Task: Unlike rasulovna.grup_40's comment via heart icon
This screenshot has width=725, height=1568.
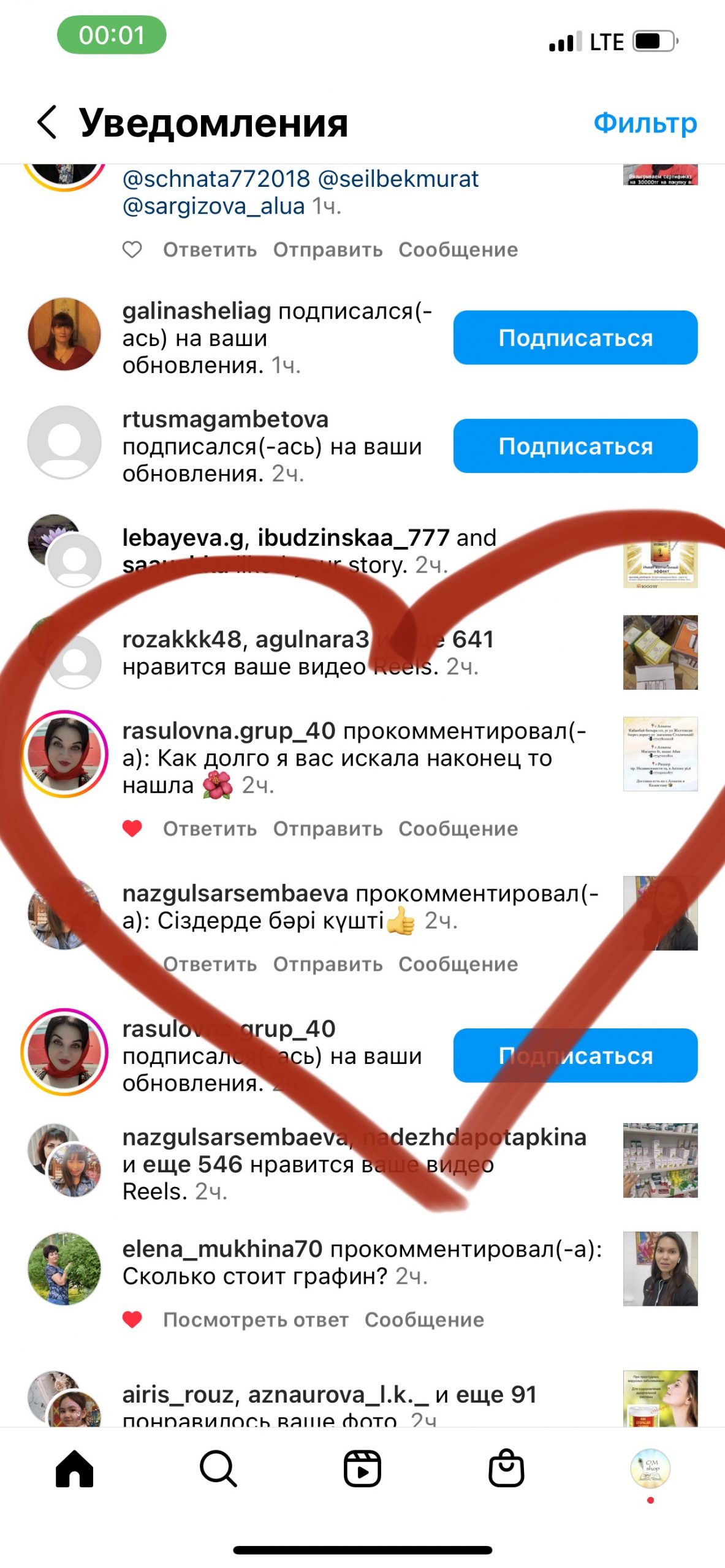Action: point(132,829)
